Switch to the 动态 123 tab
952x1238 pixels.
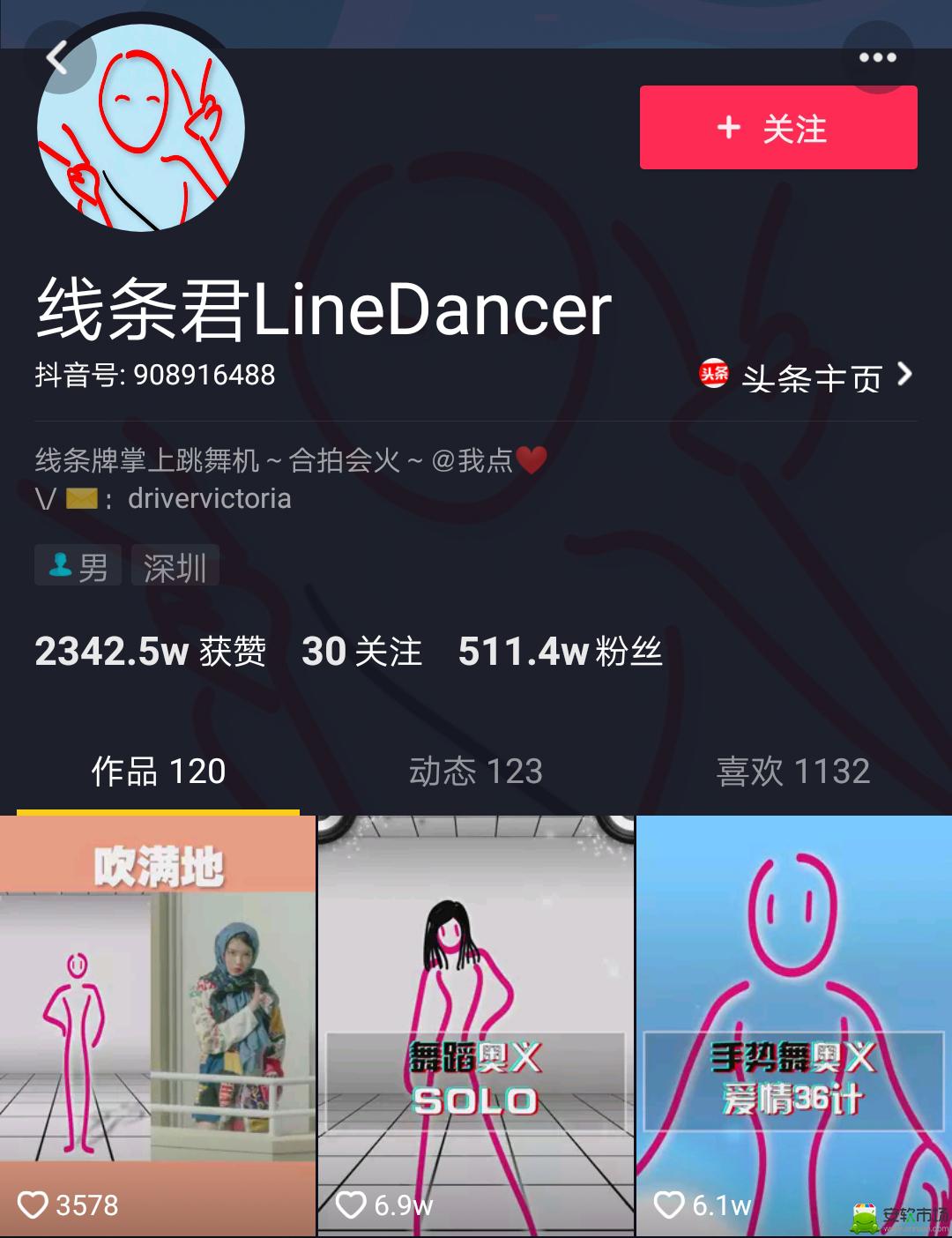click(475, 772)
